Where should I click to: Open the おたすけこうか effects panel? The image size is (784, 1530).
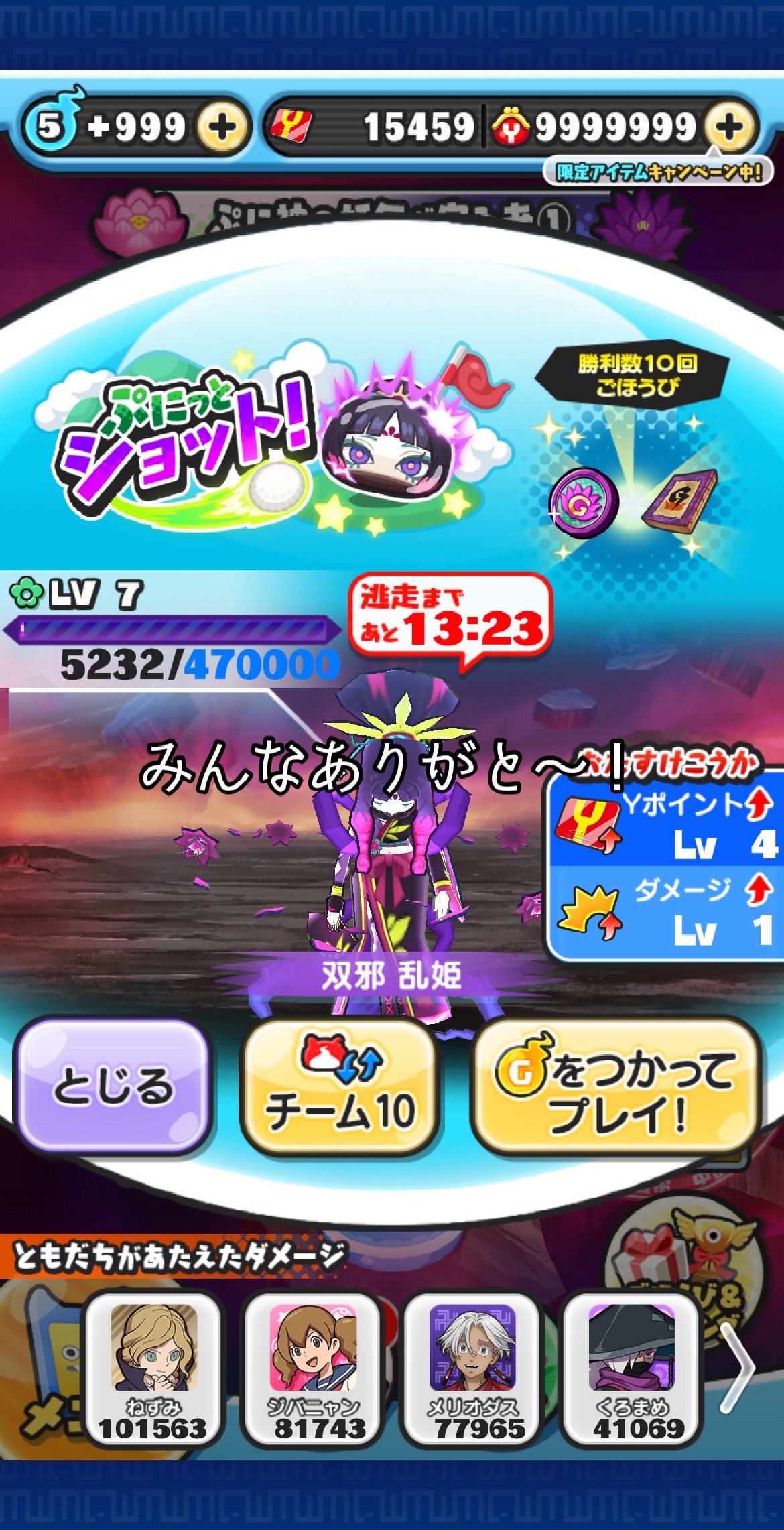(666, 865)
